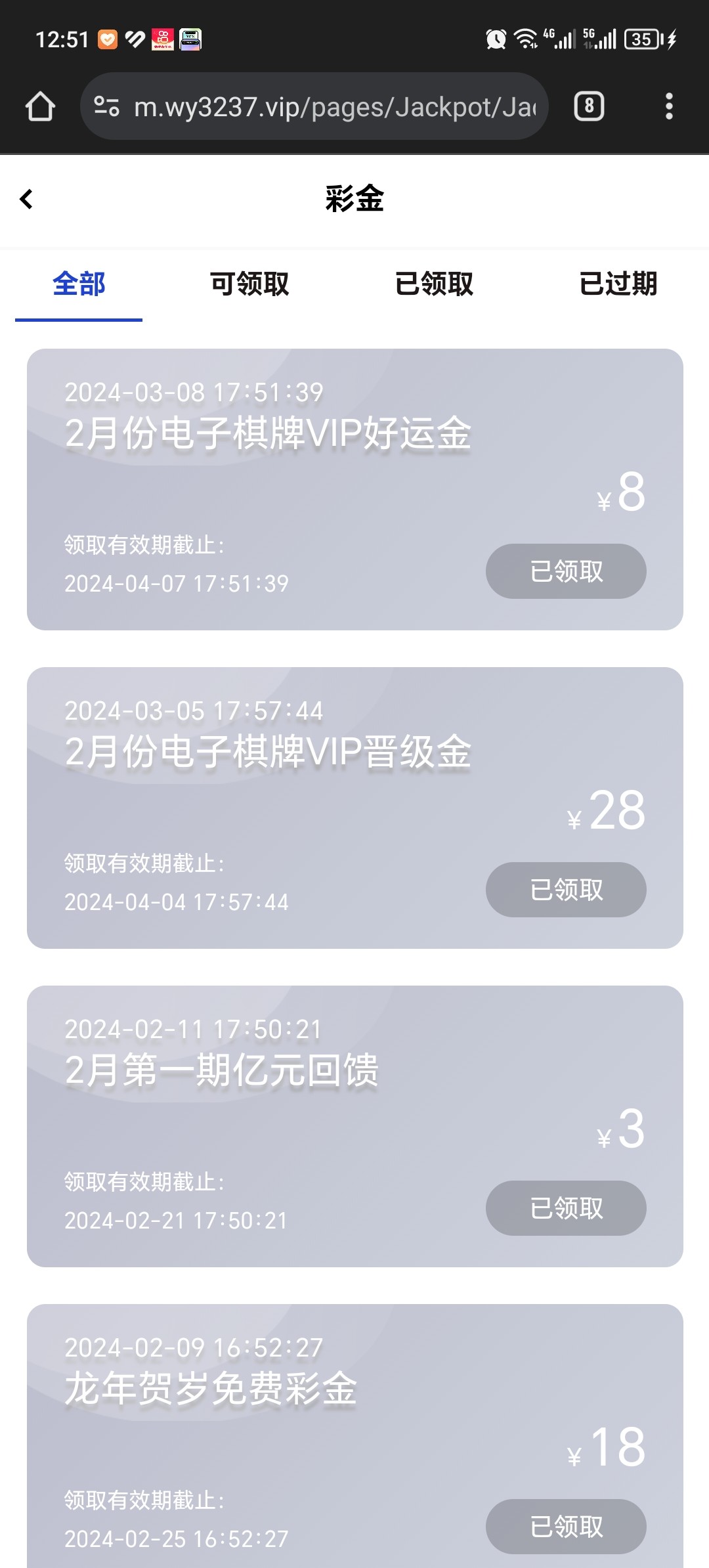Tap 已领取 on 2月份电子棋牌VIP好运金 card
Viewport: 709px width, 1568px height.
pos(566,571)
